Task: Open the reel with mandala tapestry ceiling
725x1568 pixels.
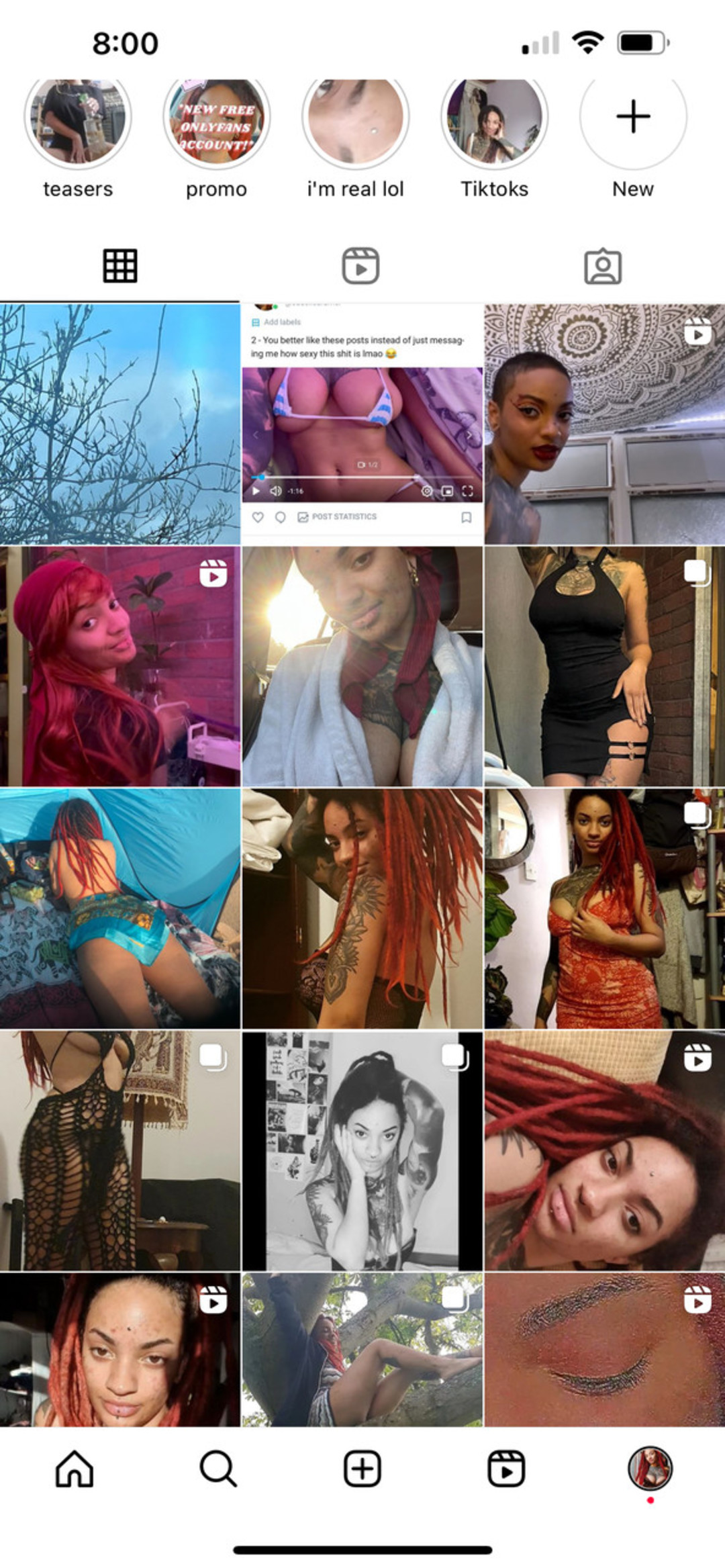Action: (x=604, y=424)
